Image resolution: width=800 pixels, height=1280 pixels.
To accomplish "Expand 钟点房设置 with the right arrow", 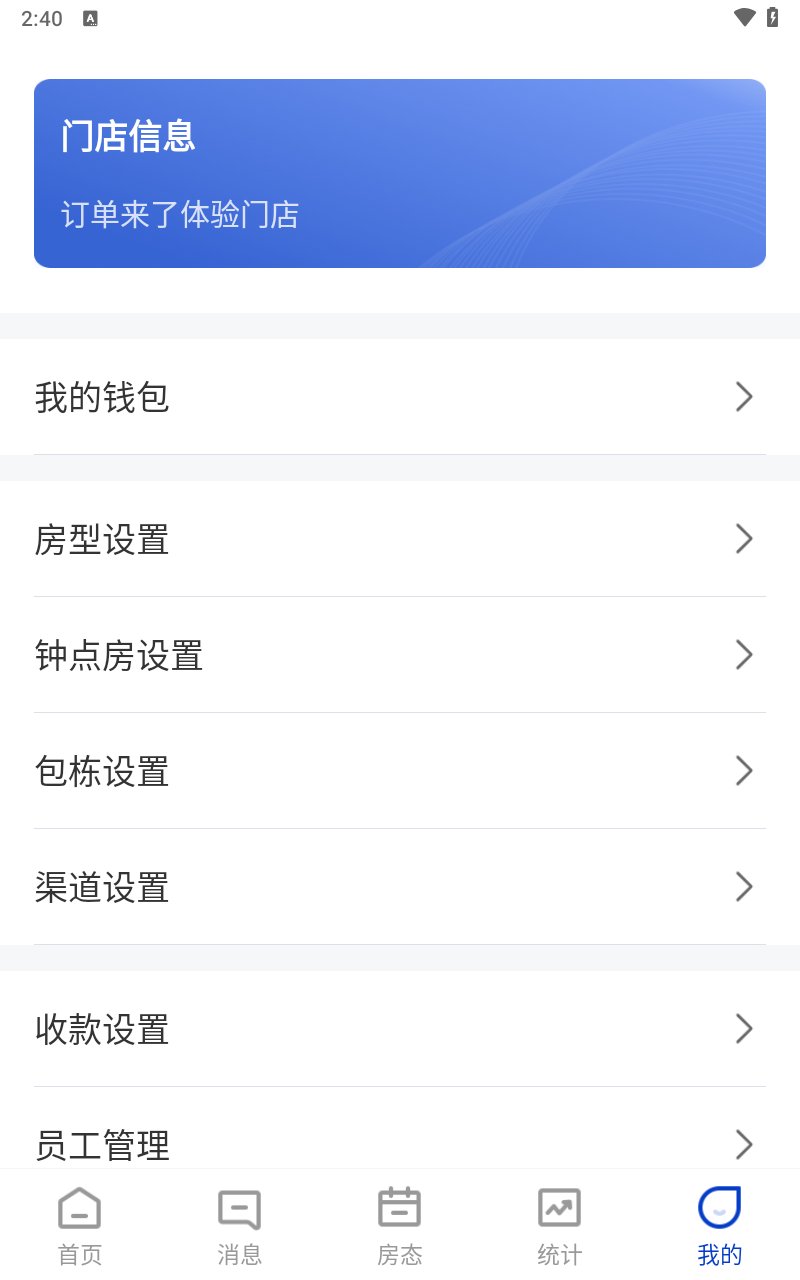I will [744, 655].
